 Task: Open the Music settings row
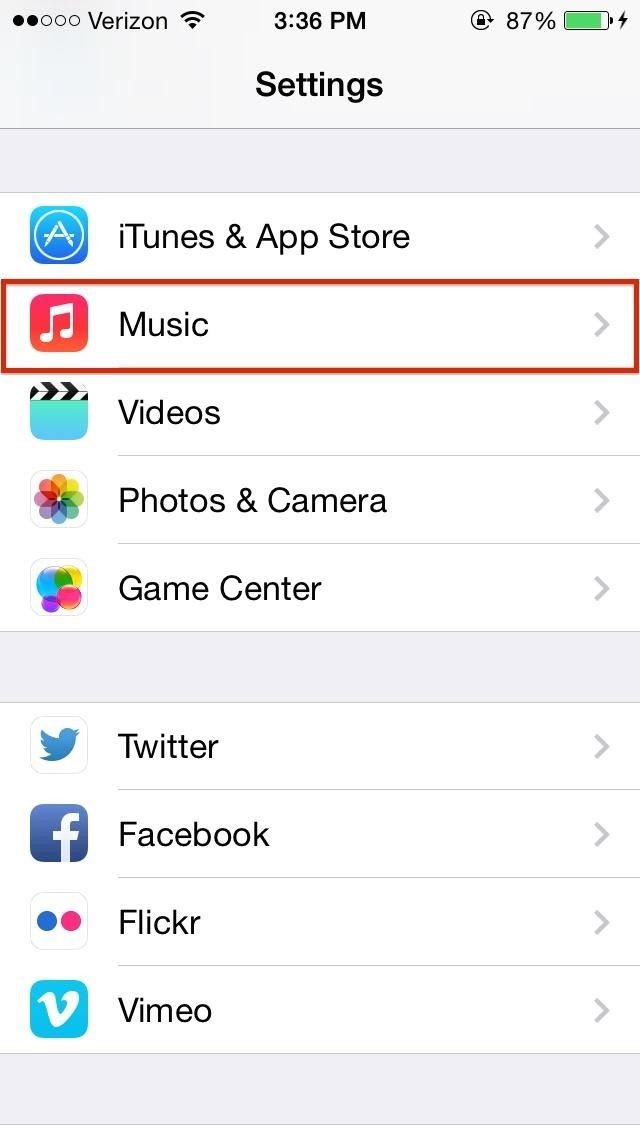pos(320,325)
